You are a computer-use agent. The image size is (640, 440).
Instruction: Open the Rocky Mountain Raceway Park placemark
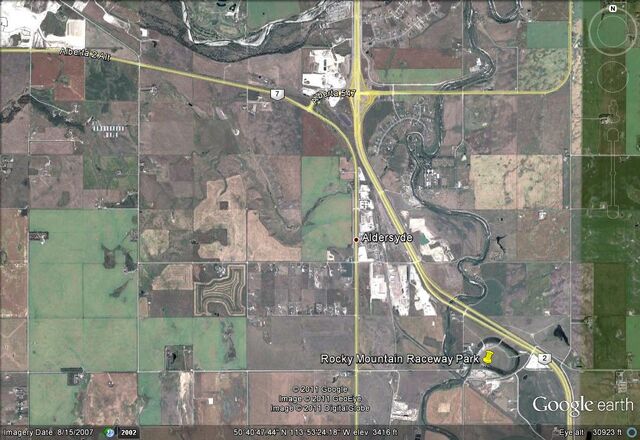(489, 356)
